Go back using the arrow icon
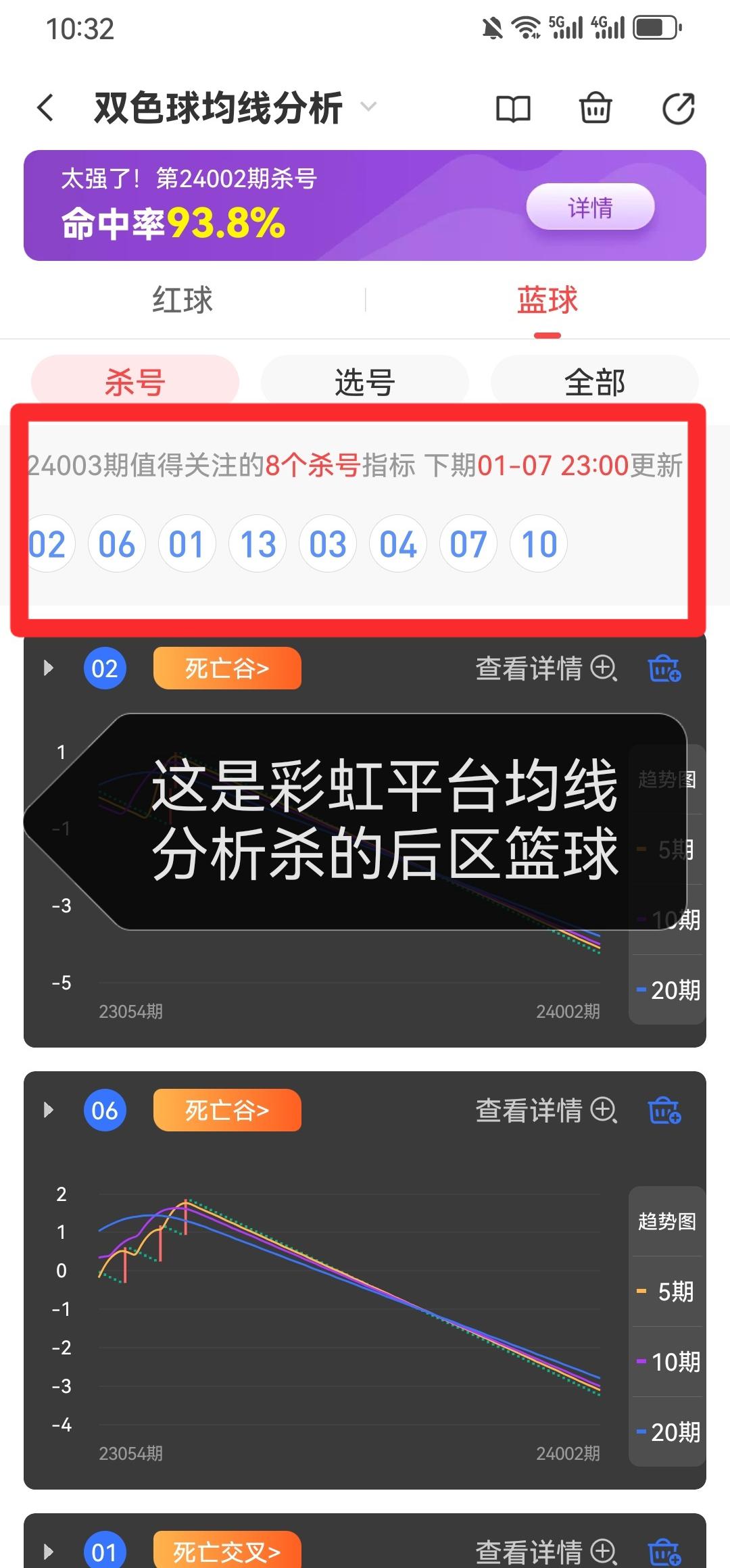This screenshot has width=730, height=1568. pyautogui.click(x=45, y=108)
